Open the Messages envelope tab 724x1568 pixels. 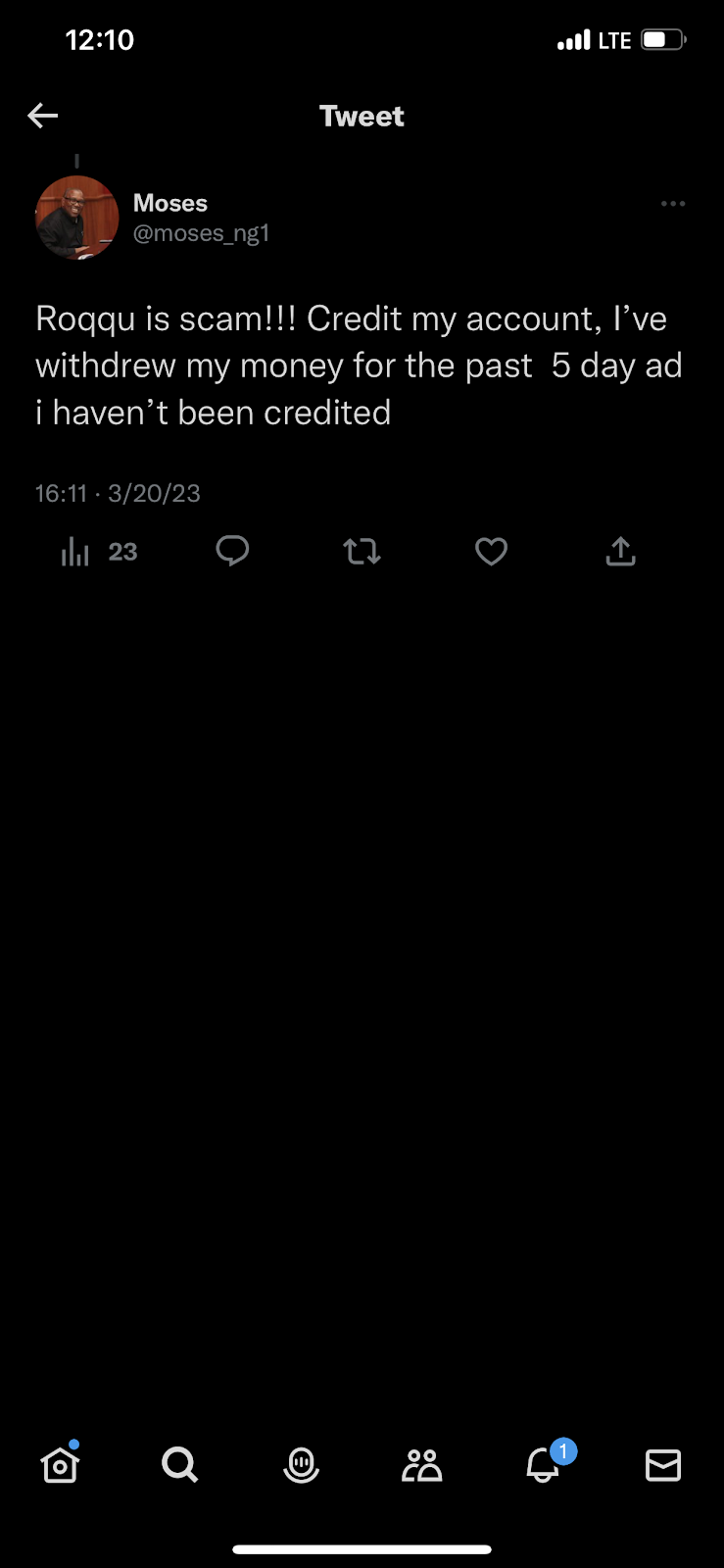click(x=663, y=1465)
